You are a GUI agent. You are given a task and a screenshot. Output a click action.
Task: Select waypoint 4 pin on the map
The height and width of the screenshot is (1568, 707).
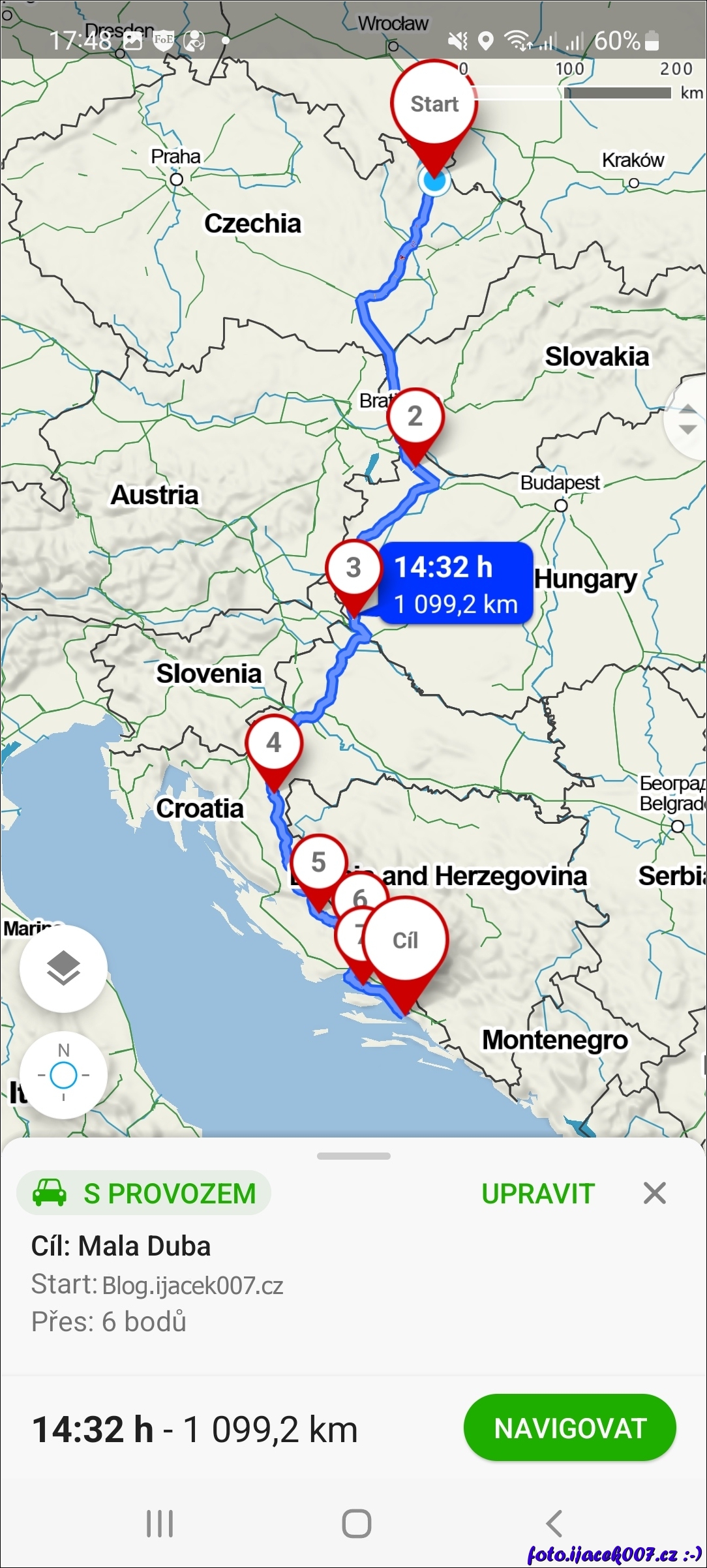click(274, 743)
